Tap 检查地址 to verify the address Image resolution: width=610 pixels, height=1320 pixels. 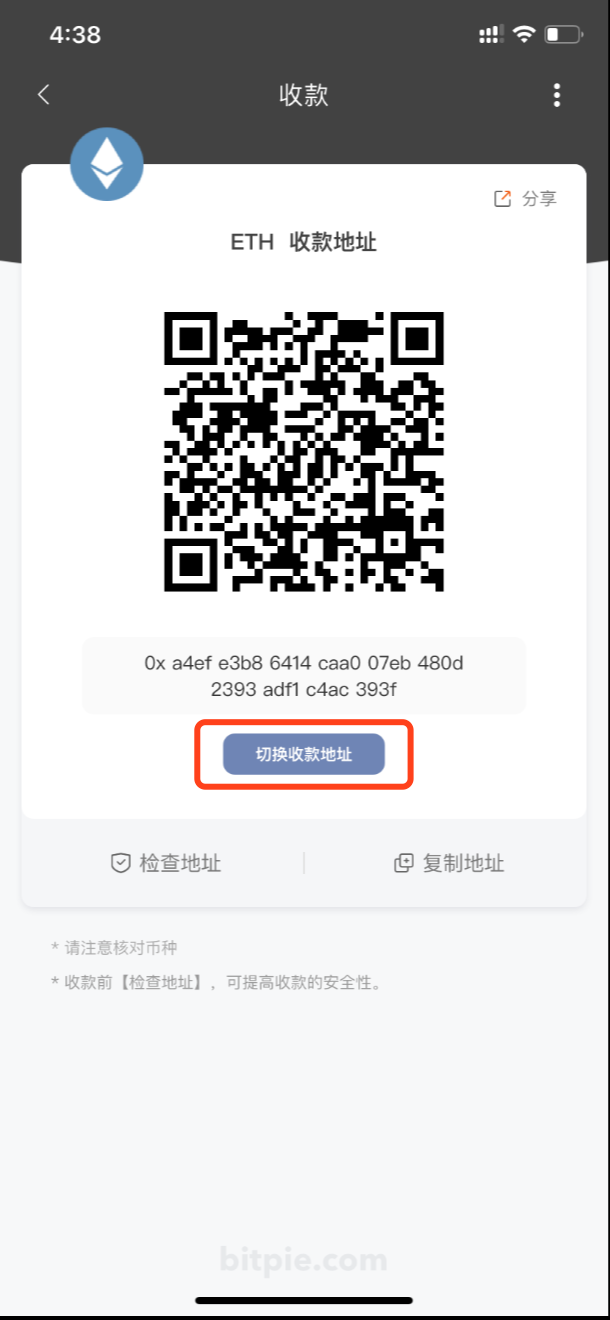[x=165, y=863]
